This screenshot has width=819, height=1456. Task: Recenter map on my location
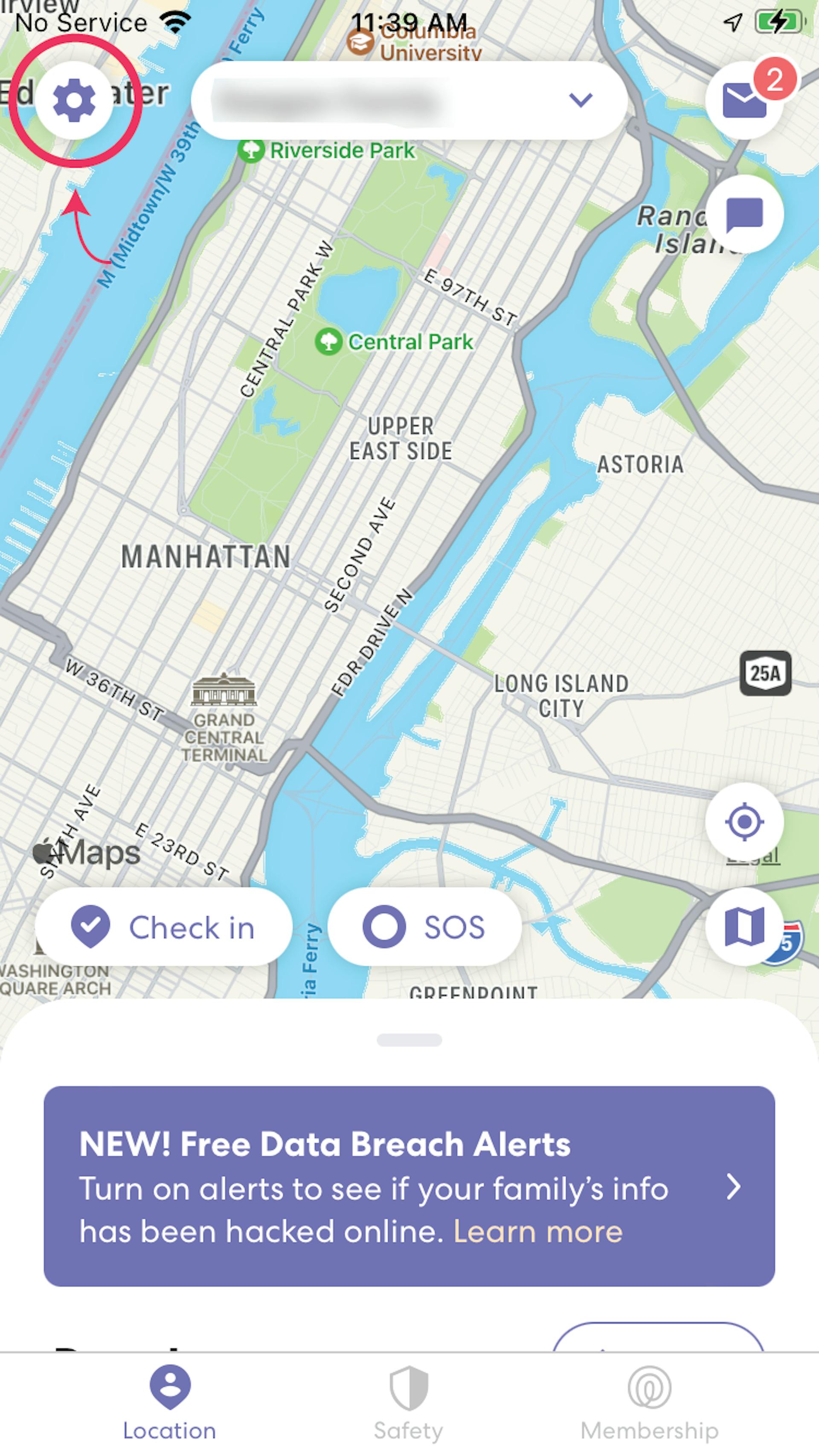744,821
